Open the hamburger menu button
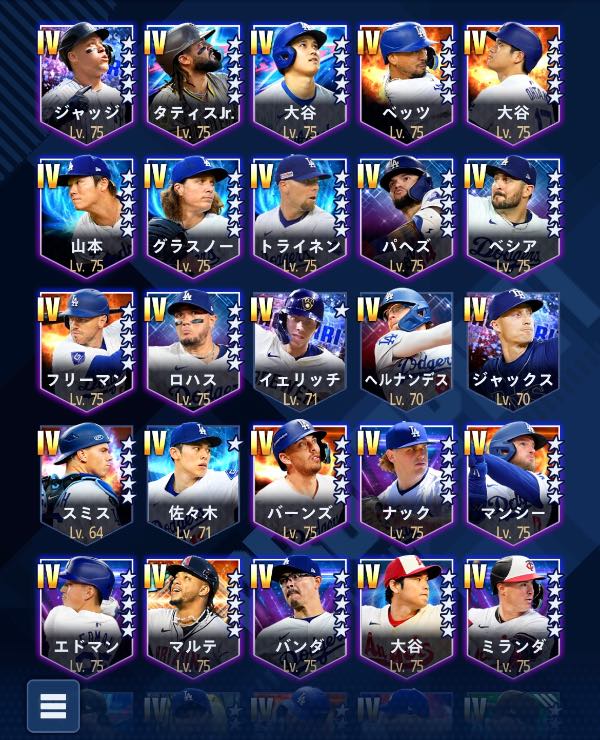The image size is (600, 740). (x=53, y=706)
